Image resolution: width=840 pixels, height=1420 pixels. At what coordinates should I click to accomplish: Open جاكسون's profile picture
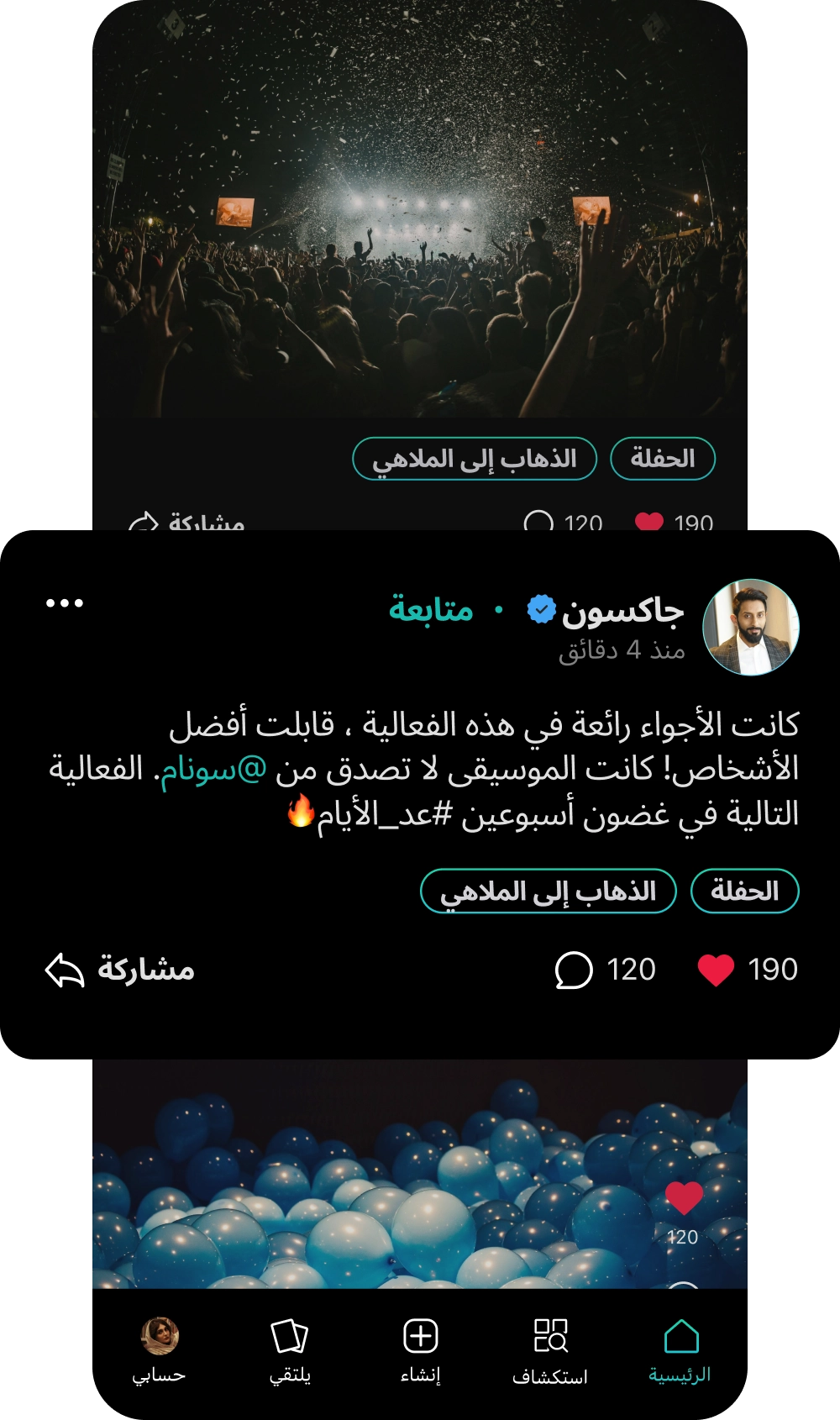pos(750,627)
